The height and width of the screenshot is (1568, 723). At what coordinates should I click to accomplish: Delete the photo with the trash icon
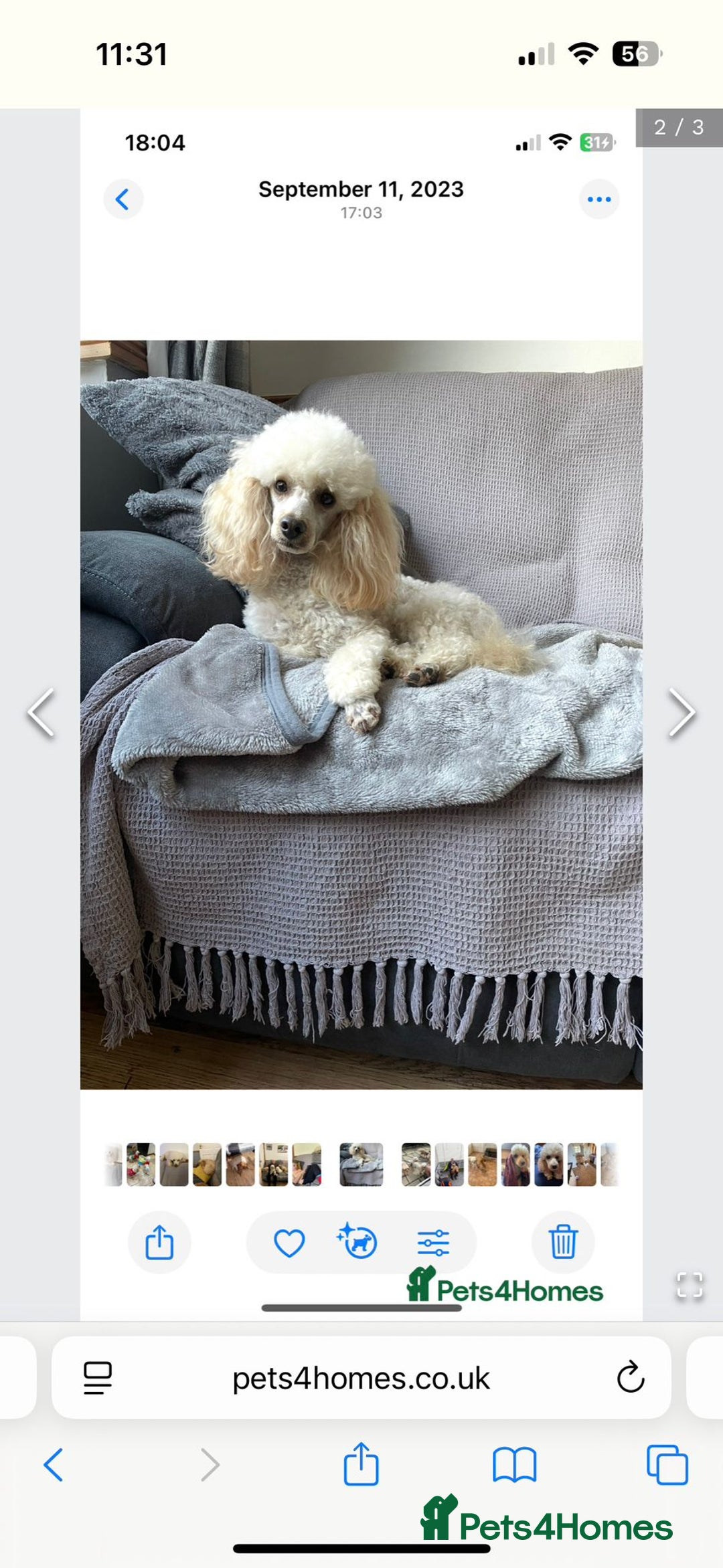click(562, 1242)
